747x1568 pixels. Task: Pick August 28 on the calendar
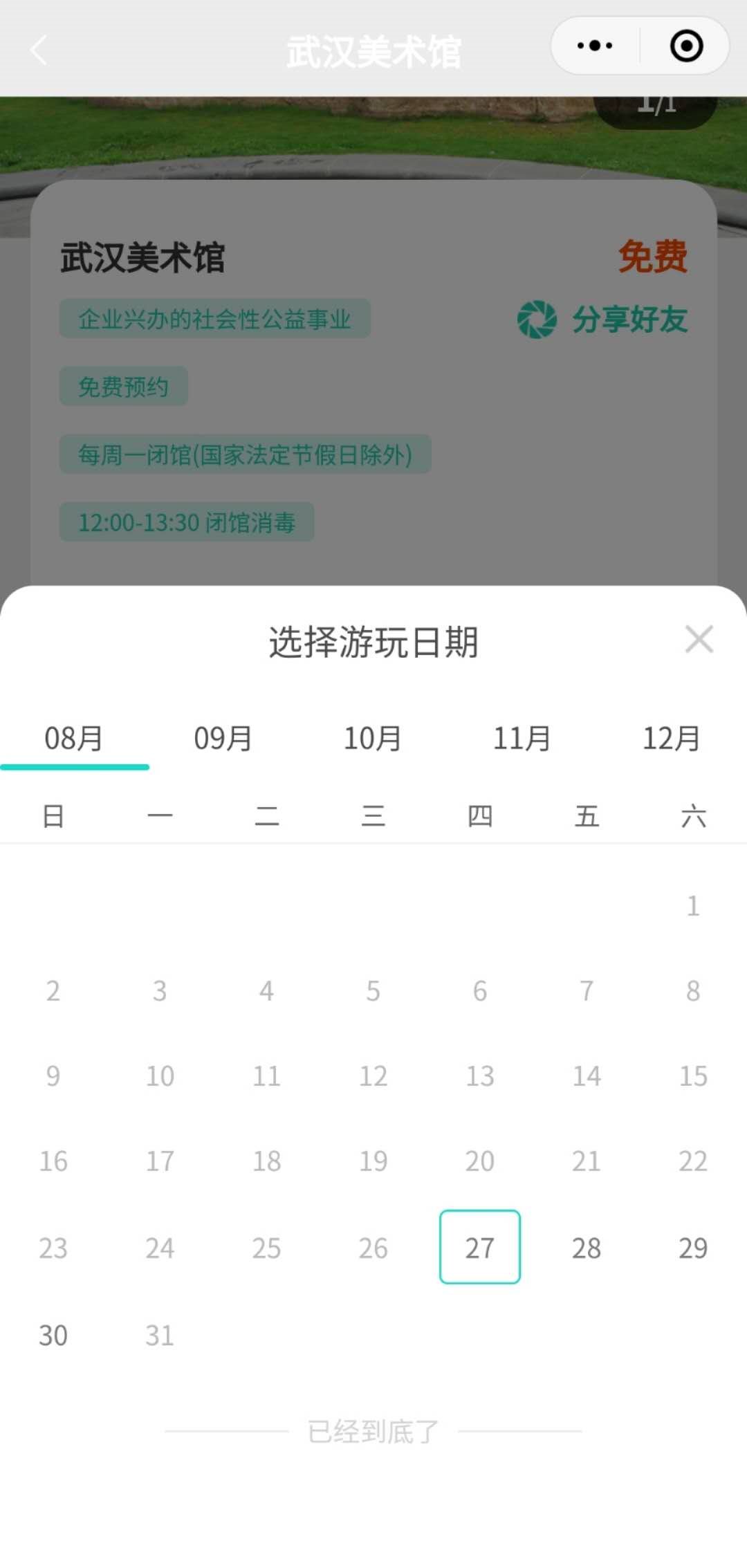(587, 1248)
